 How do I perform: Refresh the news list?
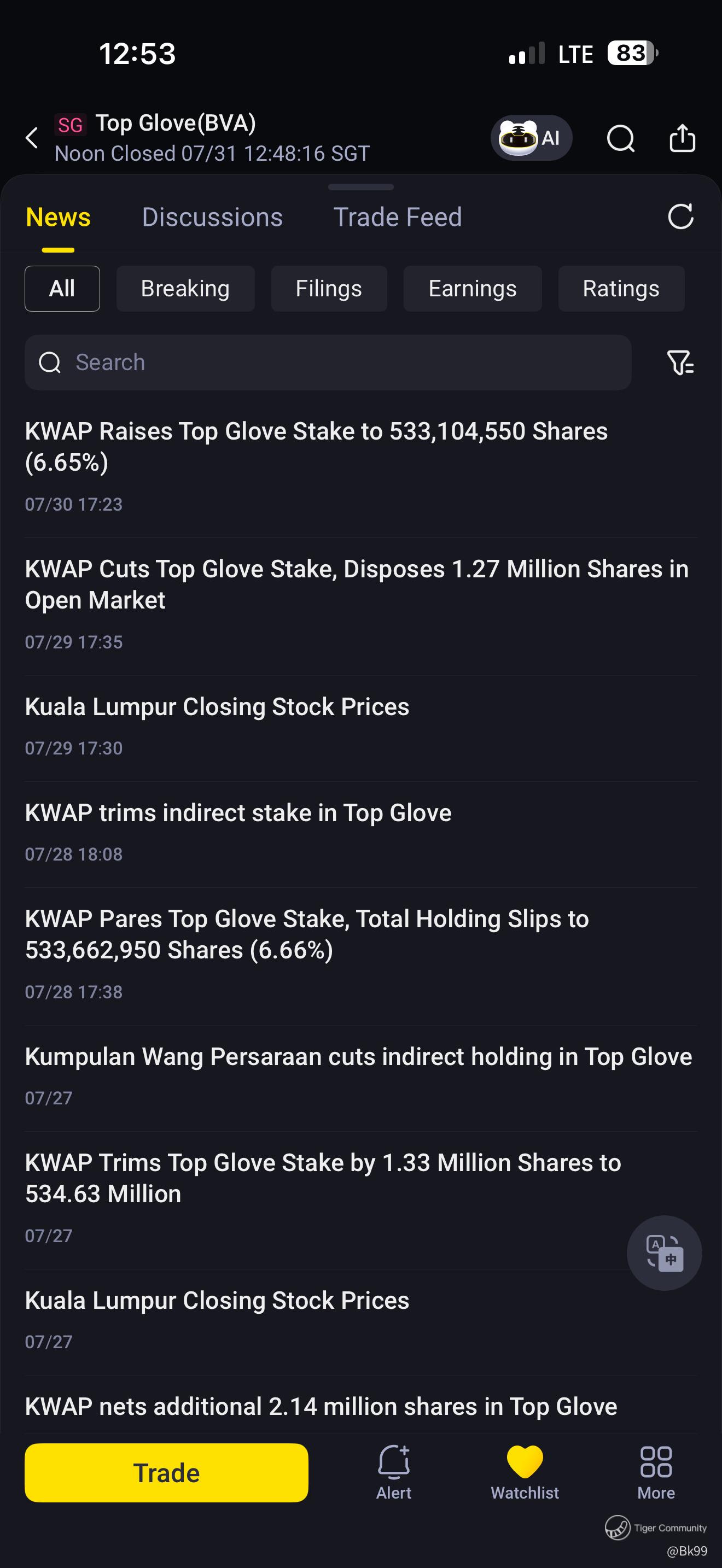tap(680, 217)
